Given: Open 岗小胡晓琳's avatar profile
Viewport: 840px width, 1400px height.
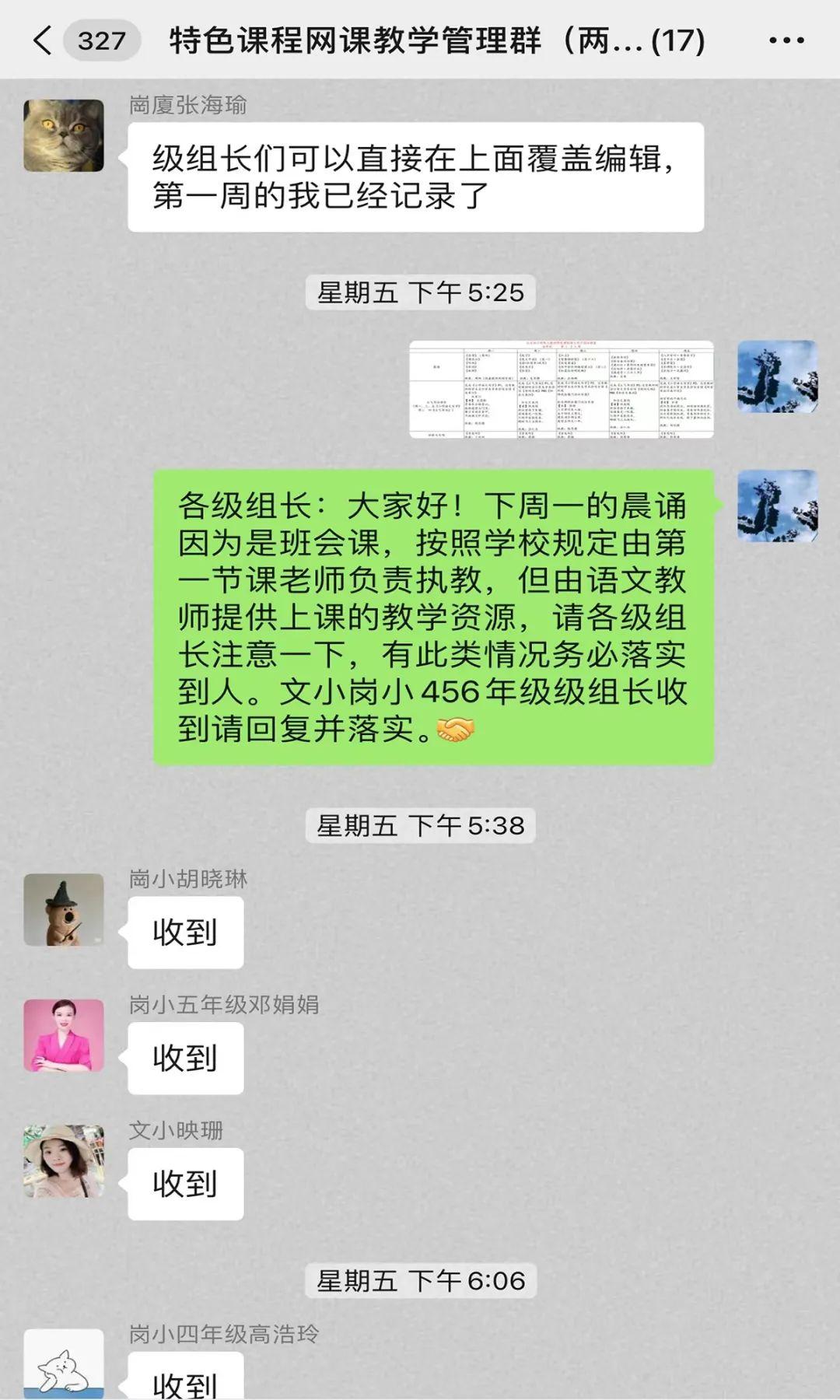Looking at the screenshot, I should pos(64,909).
